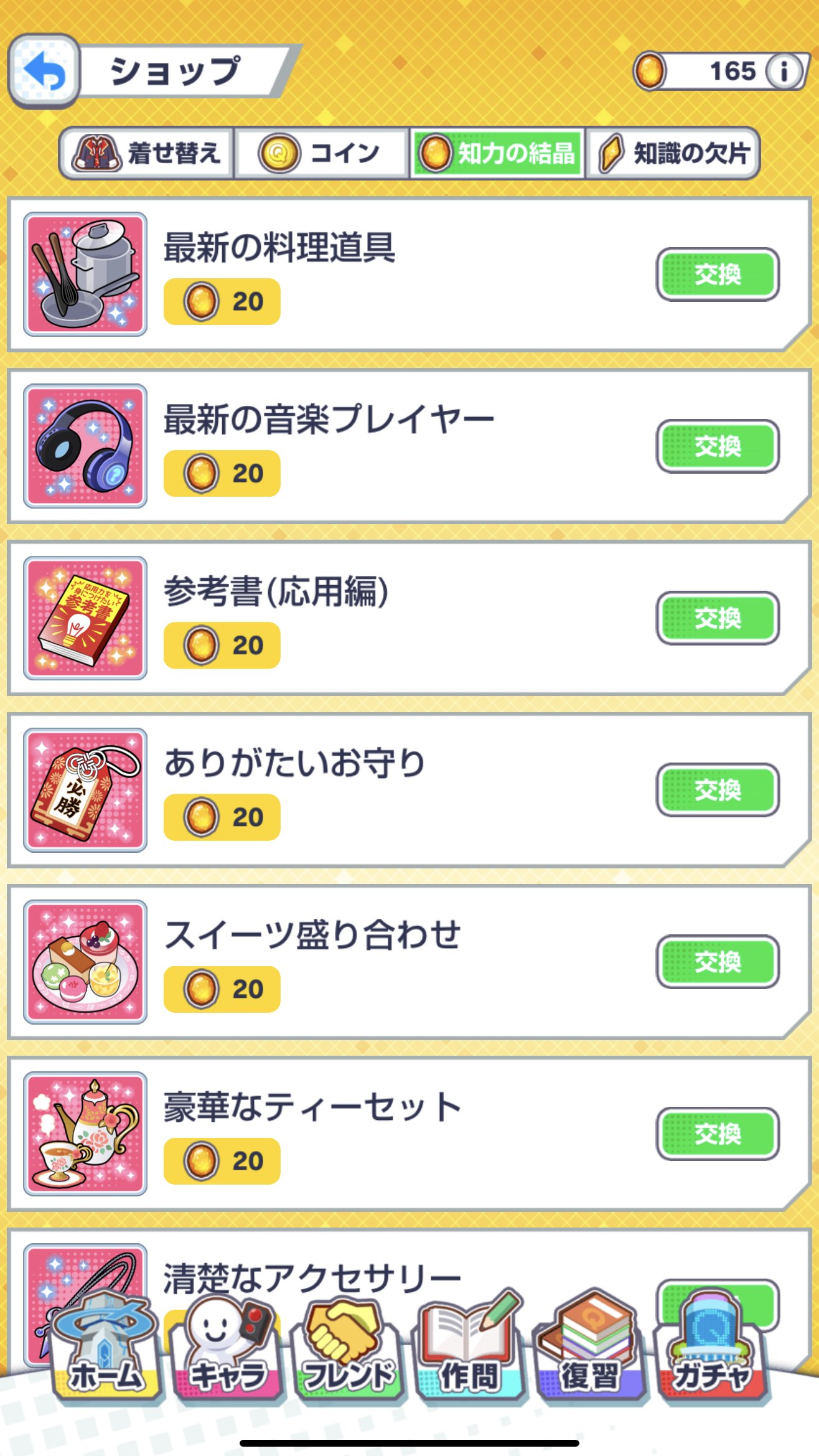Select the 知力の結晶 tab

(497, 153)
